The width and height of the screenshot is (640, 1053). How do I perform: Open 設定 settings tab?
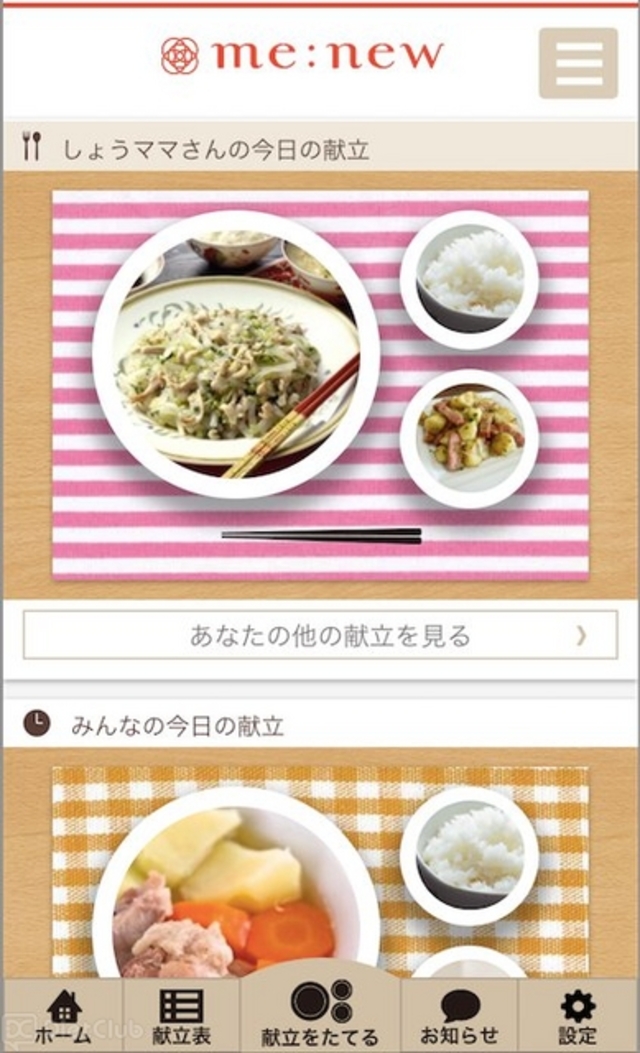[x=577, y=1016]
